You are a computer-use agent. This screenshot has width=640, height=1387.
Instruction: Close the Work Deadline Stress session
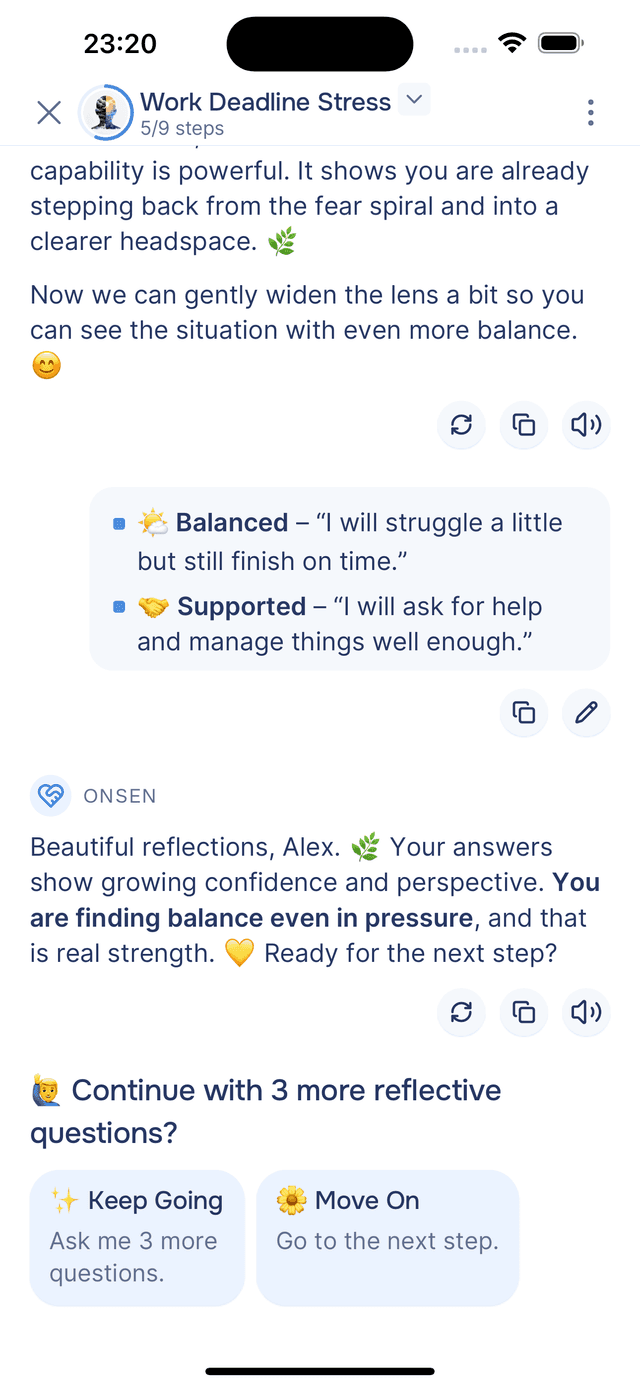click(x=49, y=112)
